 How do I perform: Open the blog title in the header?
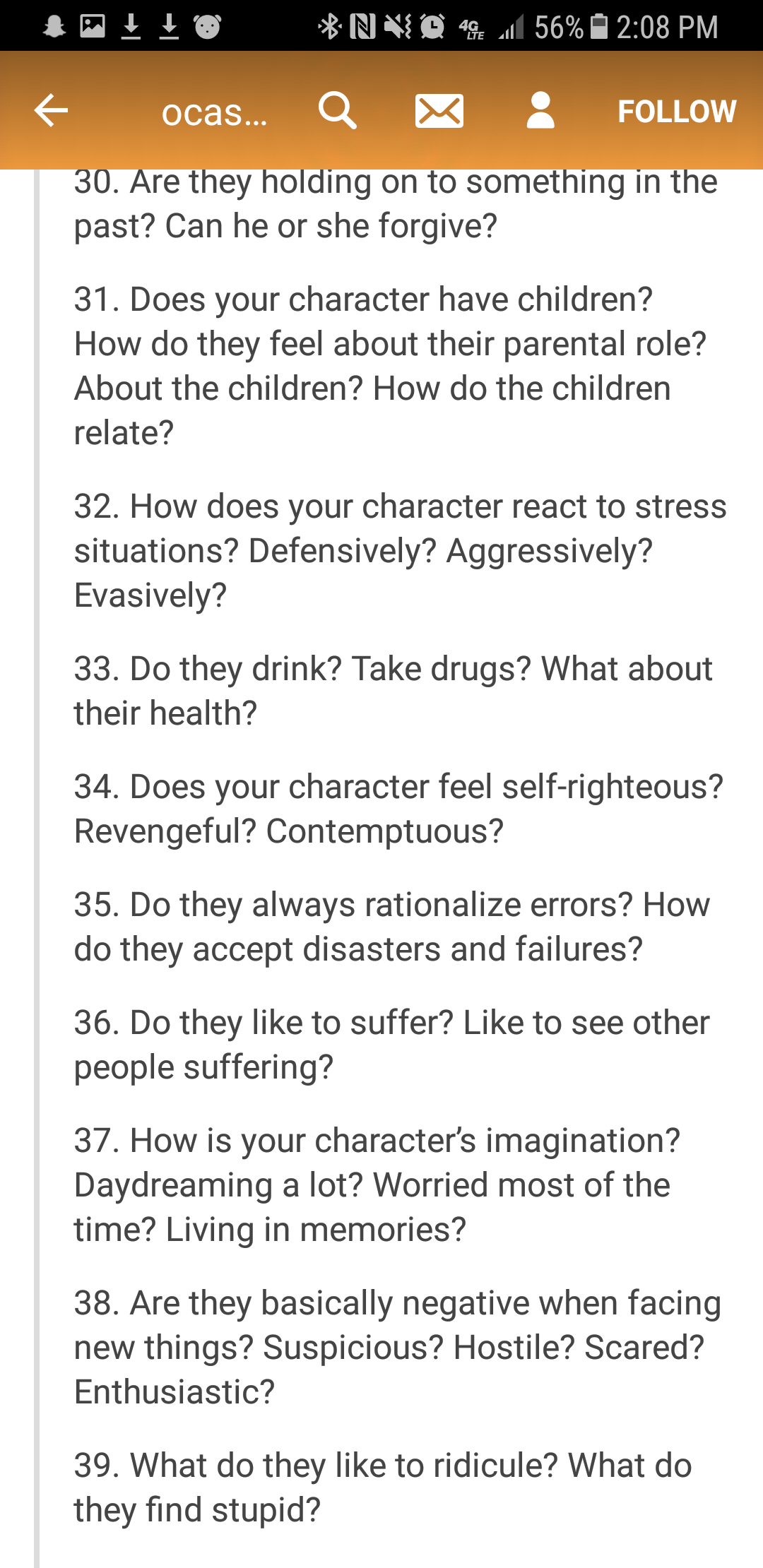(x=214, y=112)
